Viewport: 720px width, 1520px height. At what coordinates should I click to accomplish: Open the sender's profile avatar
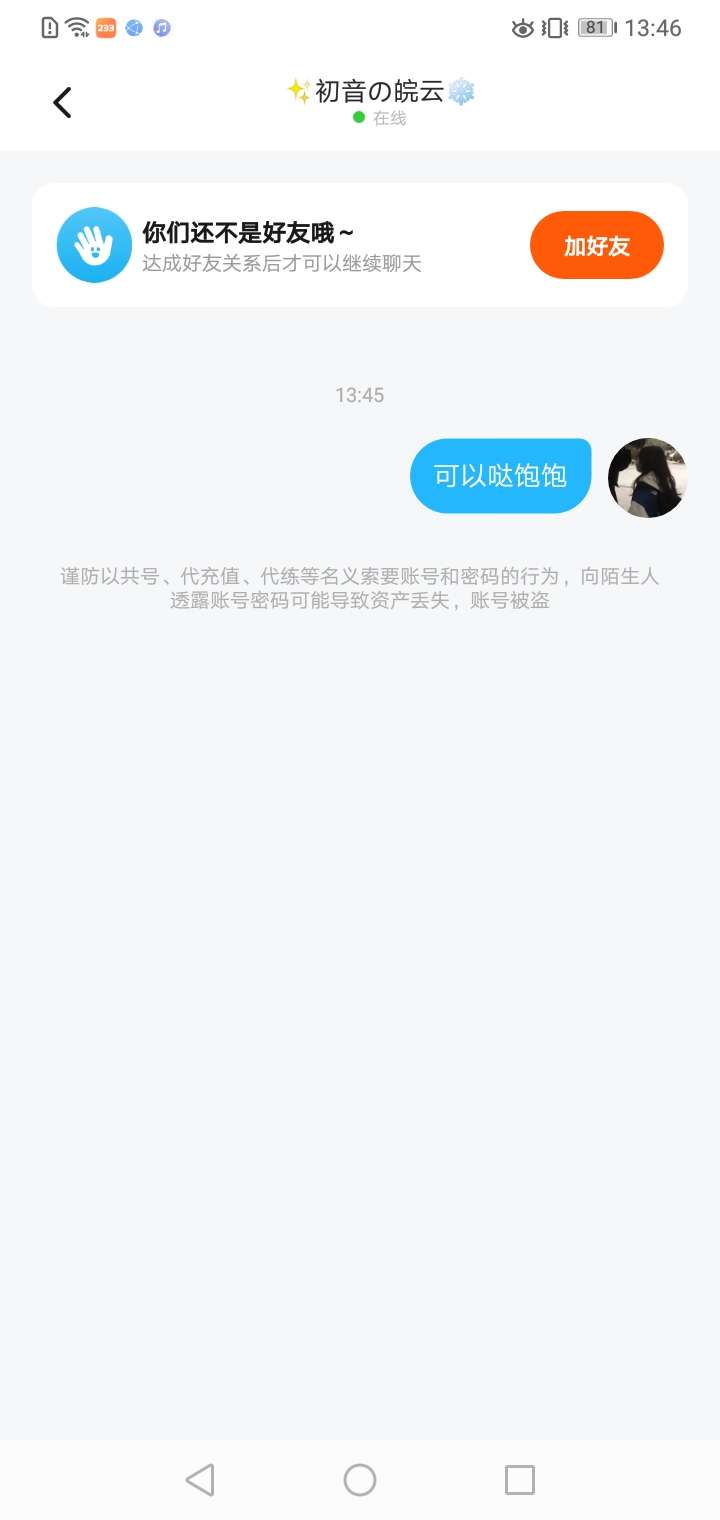click(x=647, y=477)
